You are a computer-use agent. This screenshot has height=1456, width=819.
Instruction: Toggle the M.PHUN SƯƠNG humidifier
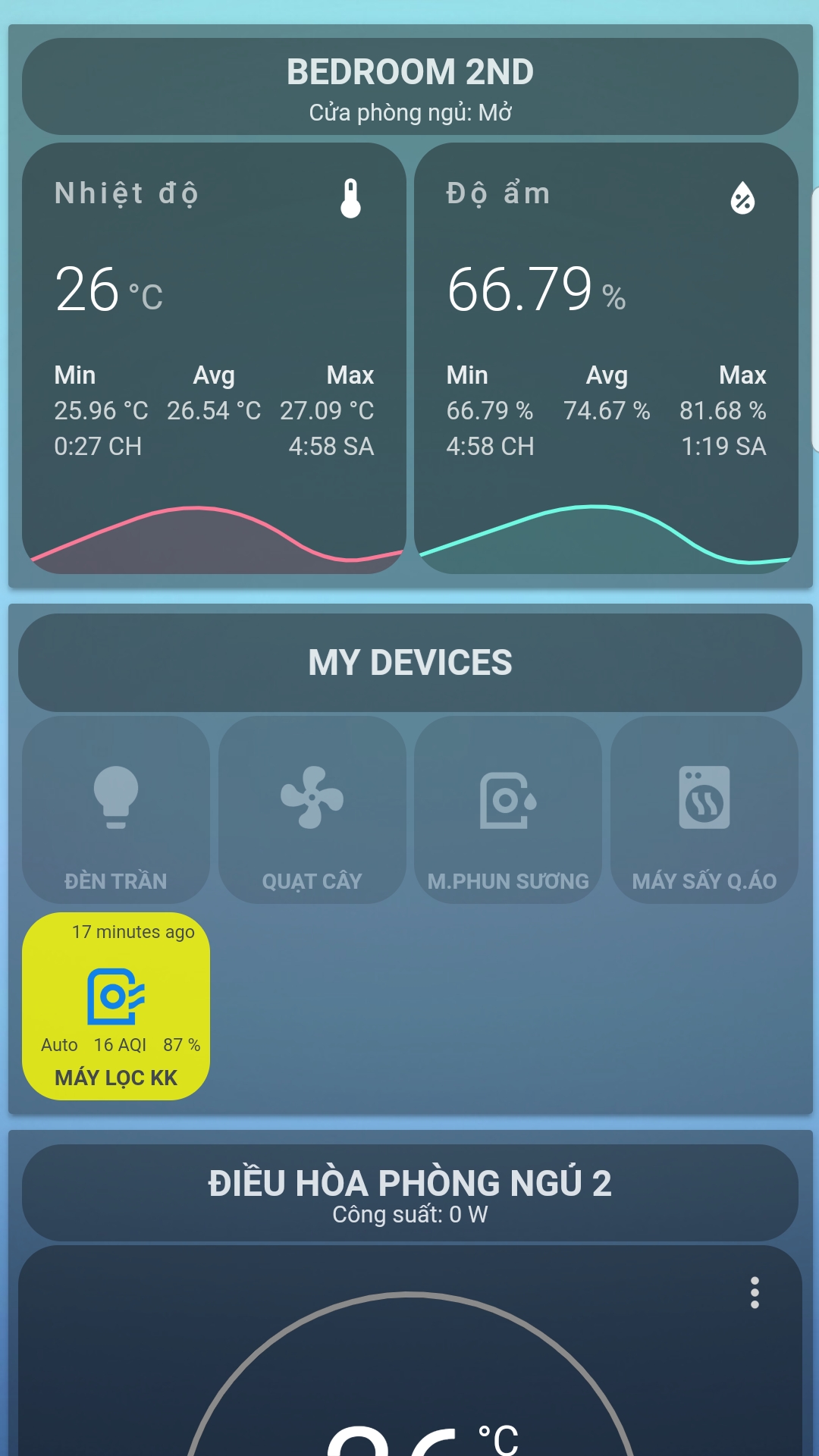(508, 809)
